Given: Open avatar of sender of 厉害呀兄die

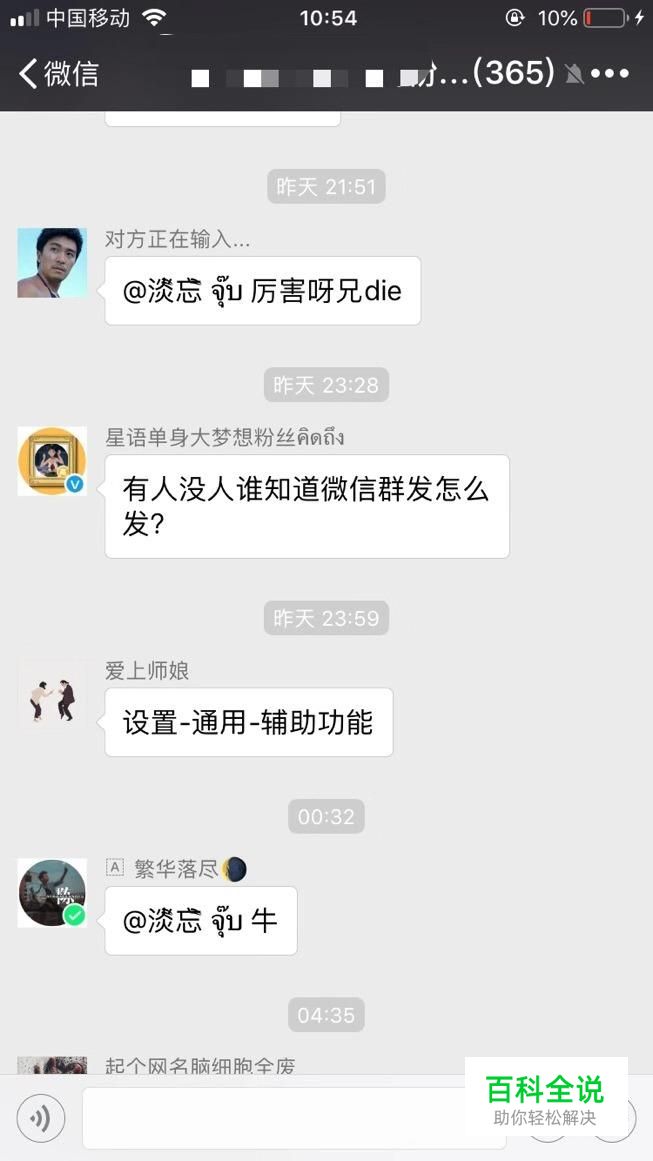Looking at the screenshot, I should coord(52,262).
